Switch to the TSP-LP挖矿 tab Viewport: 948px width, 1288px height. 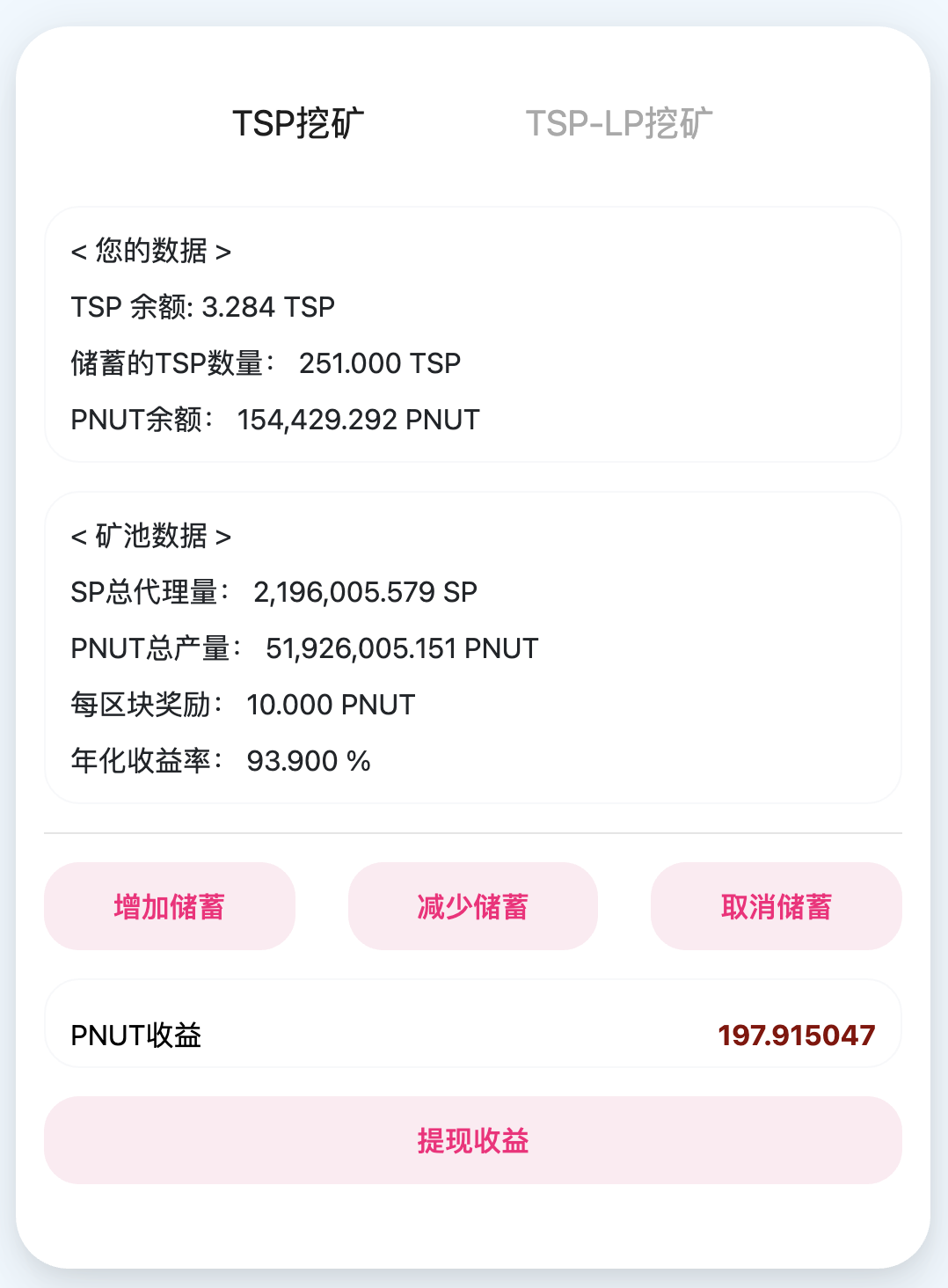pyautogui.click(x=619, y=124)
